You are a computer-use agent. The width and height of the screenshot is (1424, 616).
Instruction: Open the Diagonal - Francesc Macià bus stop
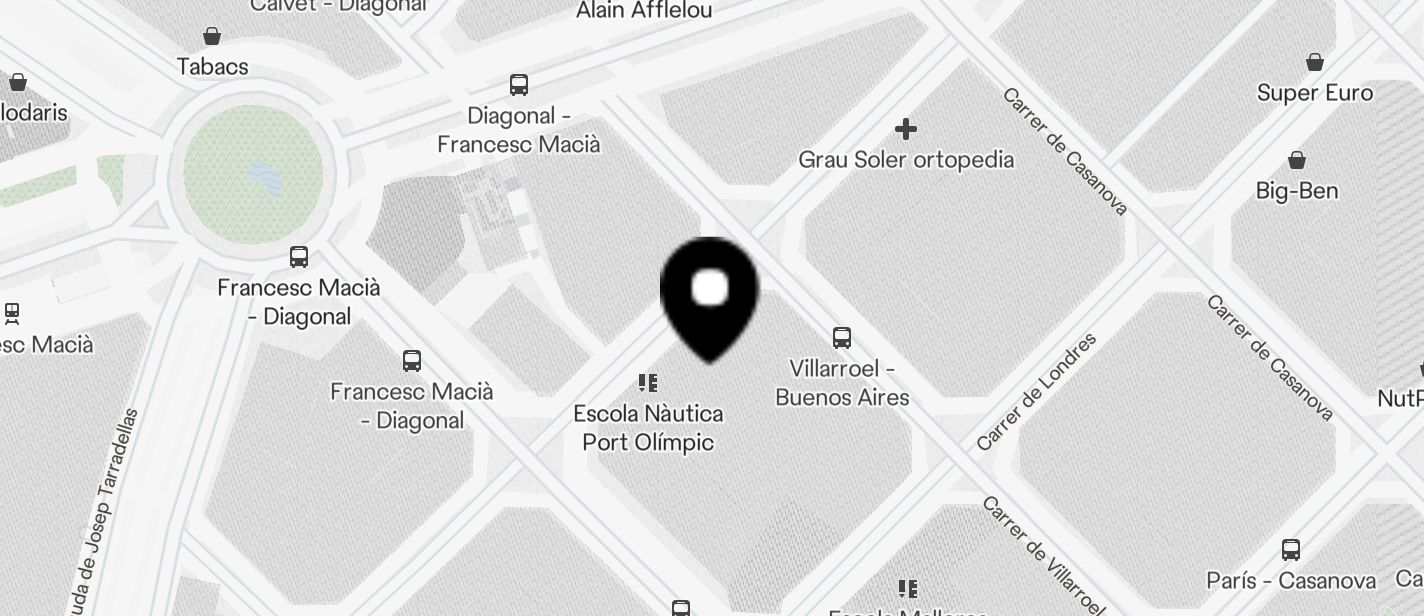pos(519,85)
